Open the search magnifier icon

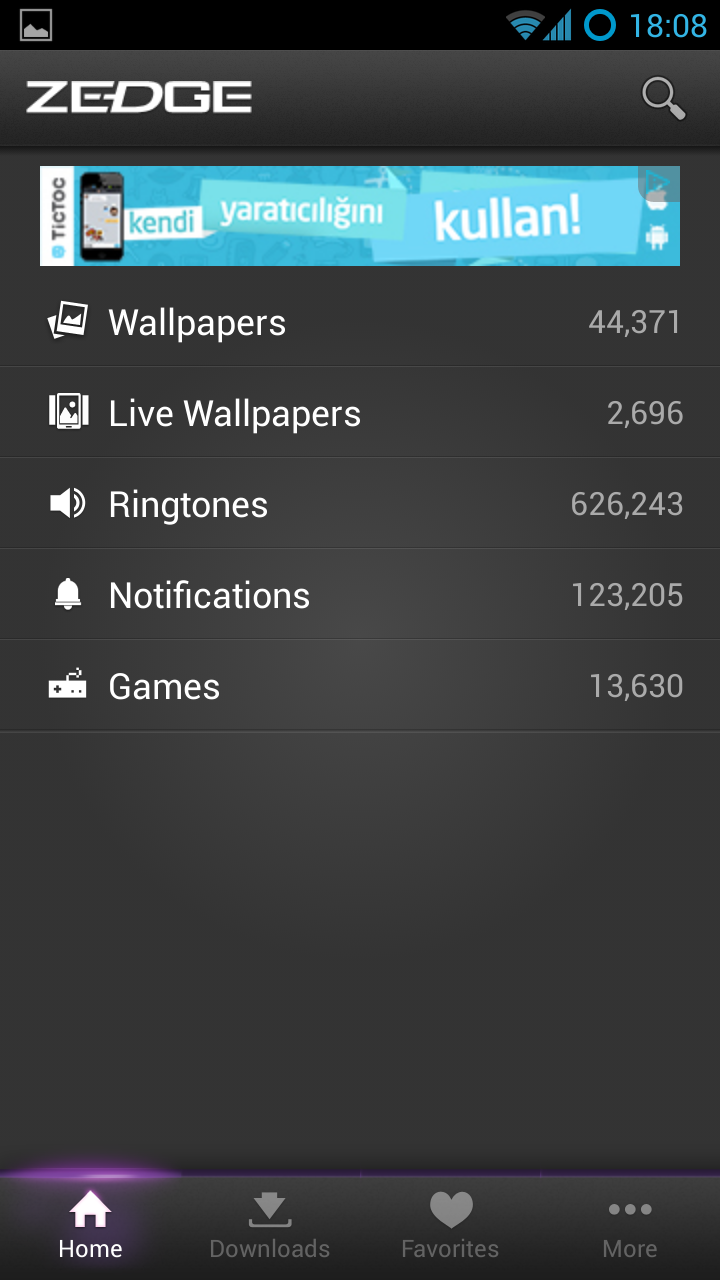pyautogui.click(x=663, y=98)
